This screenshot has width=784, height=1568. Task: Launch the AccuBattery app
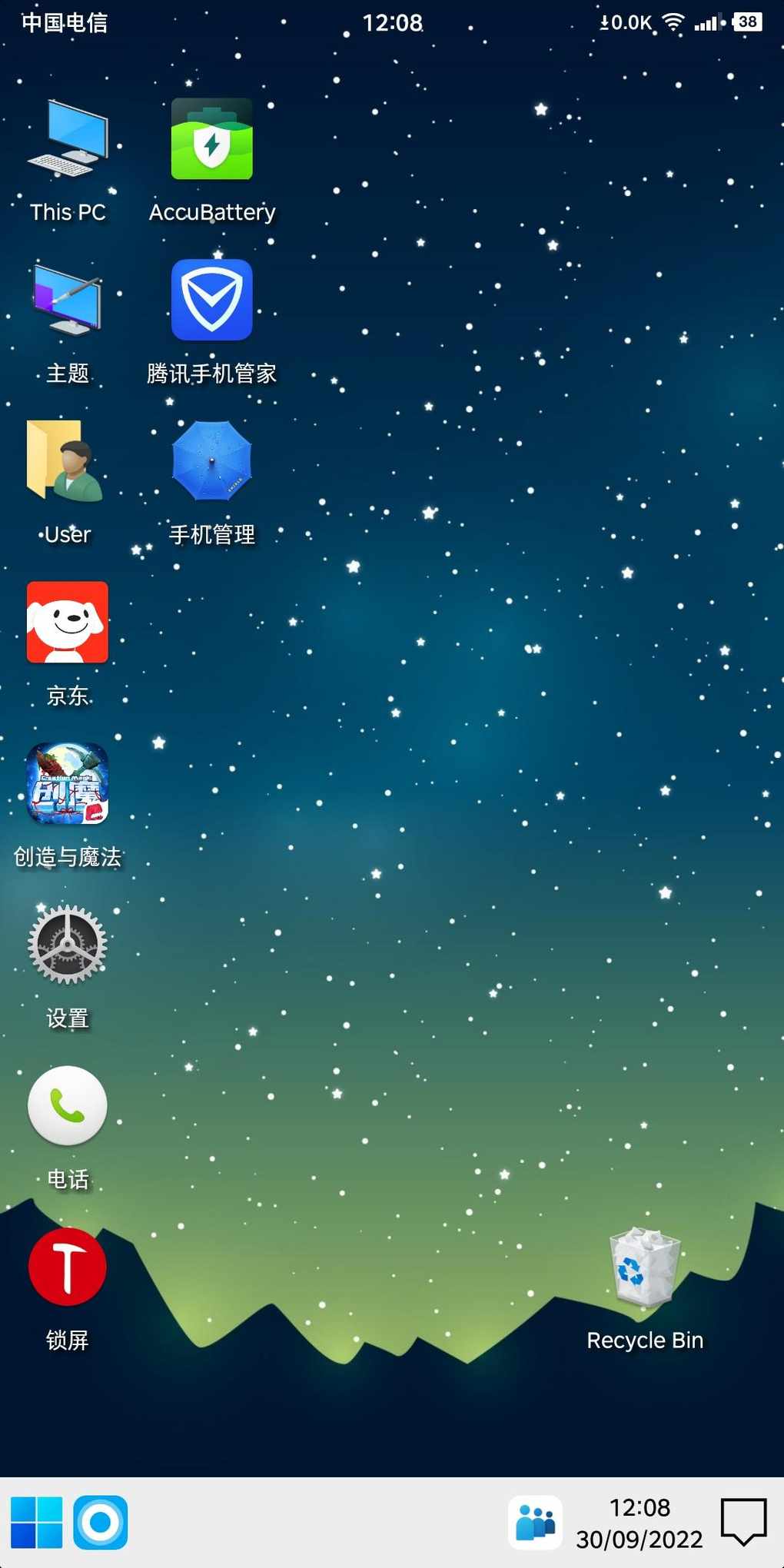[x=211, y=140]
